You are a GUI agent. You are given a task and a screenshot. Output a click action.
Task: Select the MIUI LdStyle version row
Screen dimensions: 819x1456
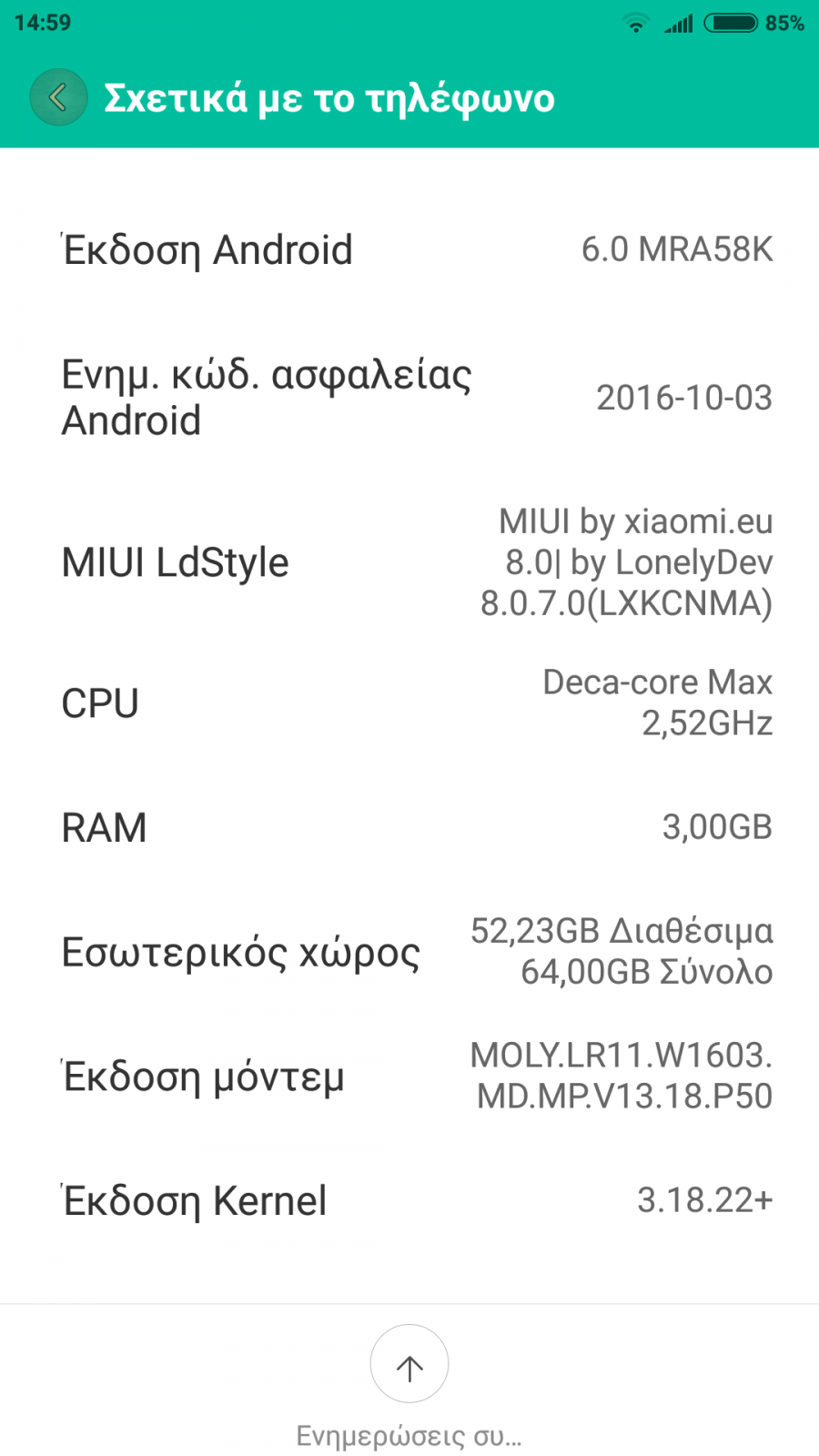coord(409,562)
